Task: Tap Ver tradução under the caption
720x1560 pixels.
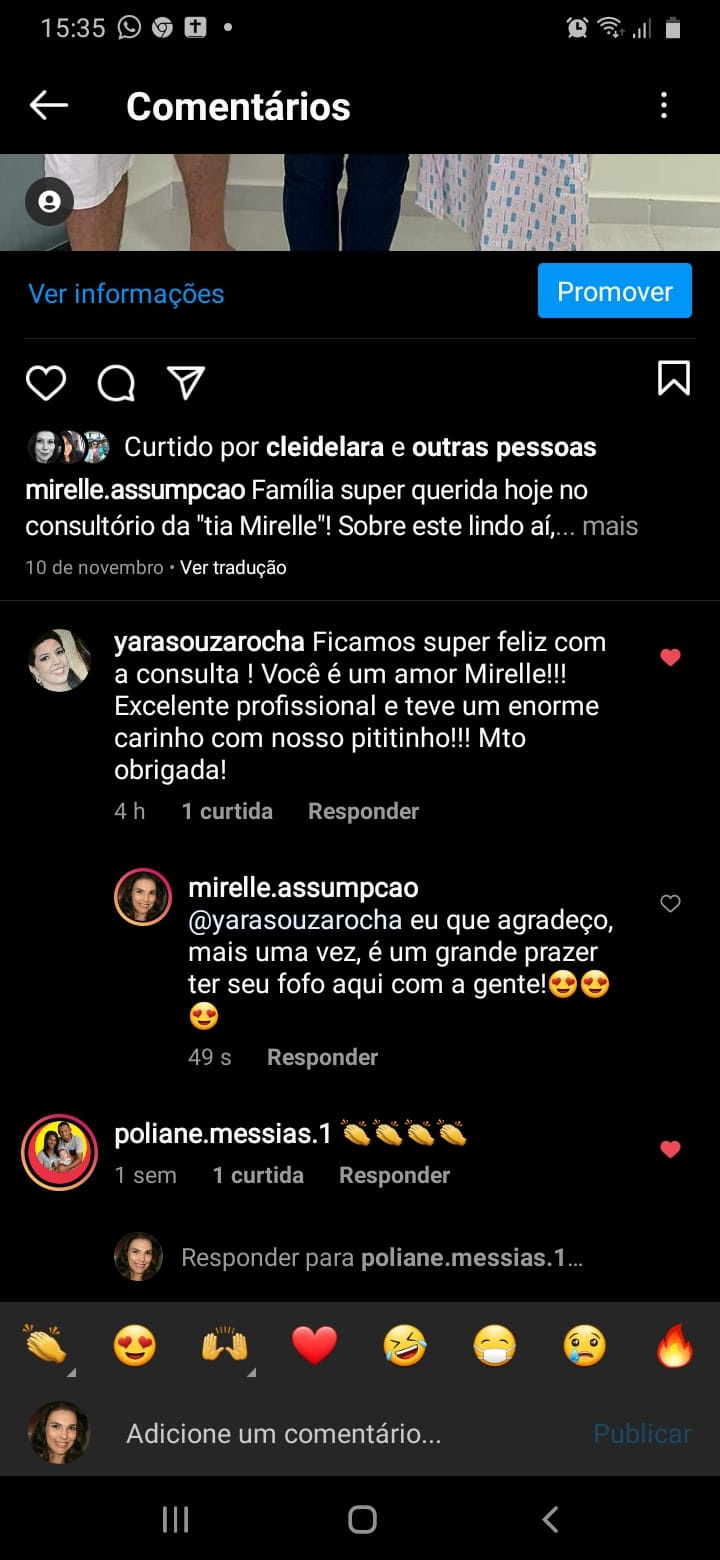Action: (x=233, y=567)
